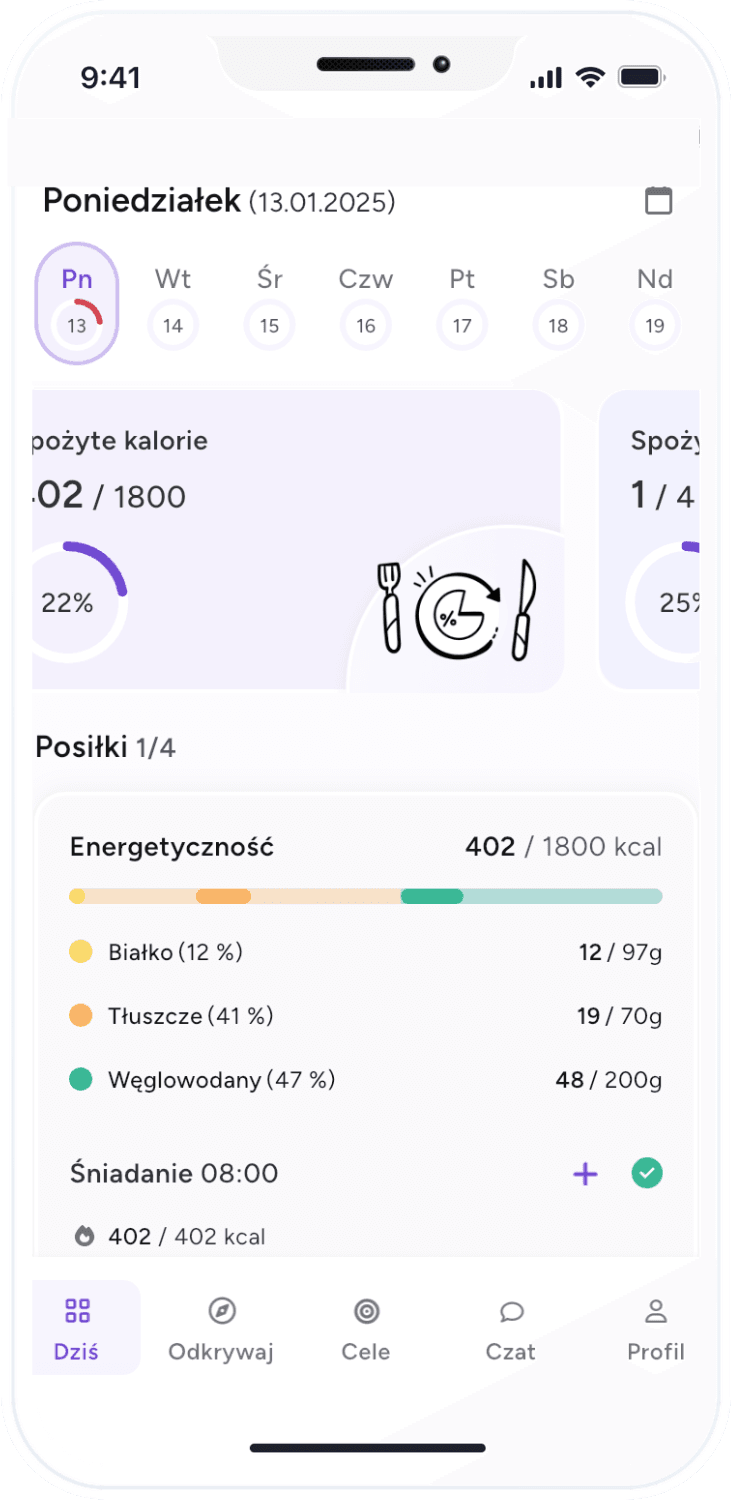This screenshot has width=732, height=1500.
Task: Open the calendar date picker icon
Action: click(659, 200)
